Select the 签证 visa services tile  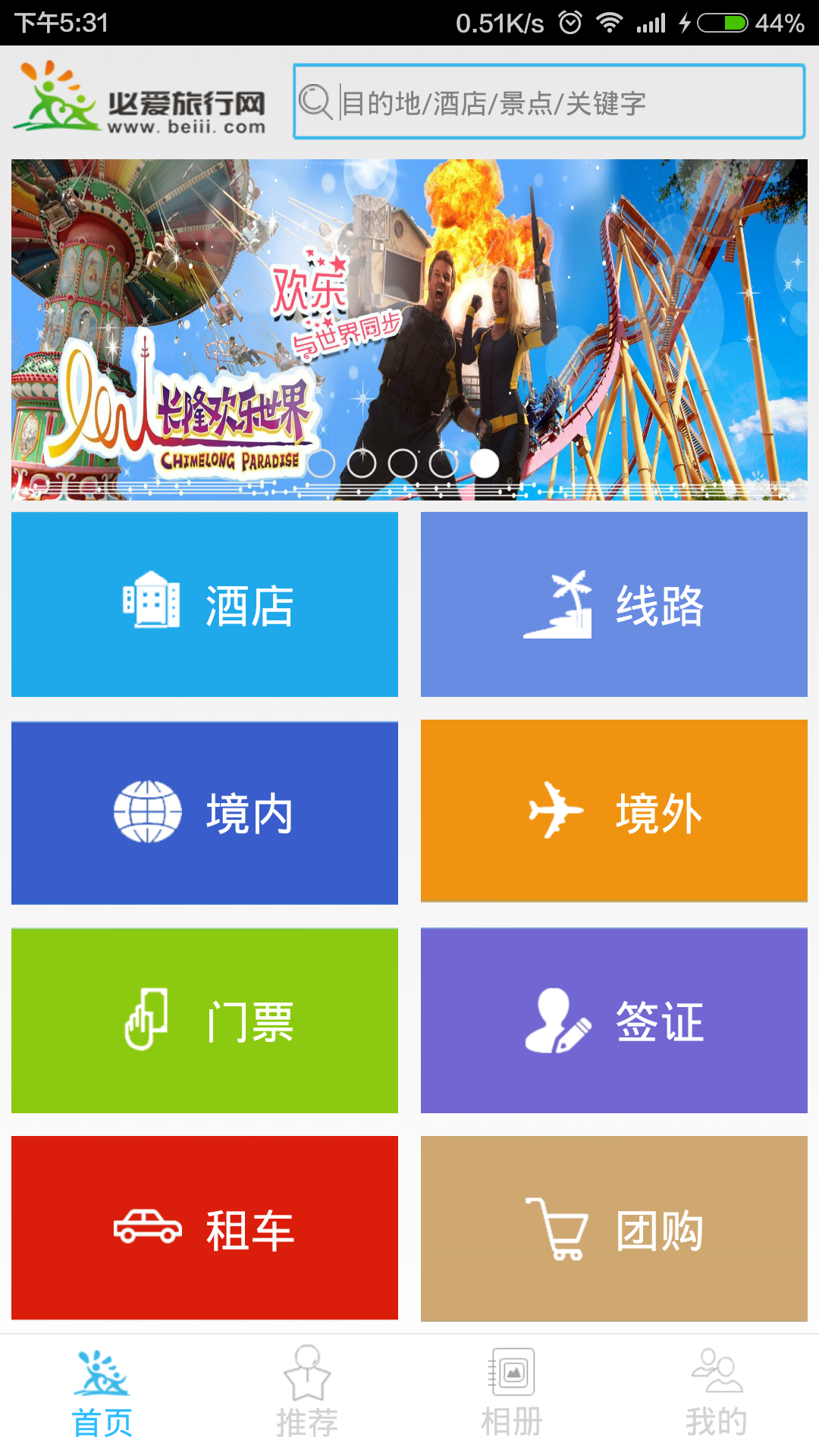click(614, 1020)
